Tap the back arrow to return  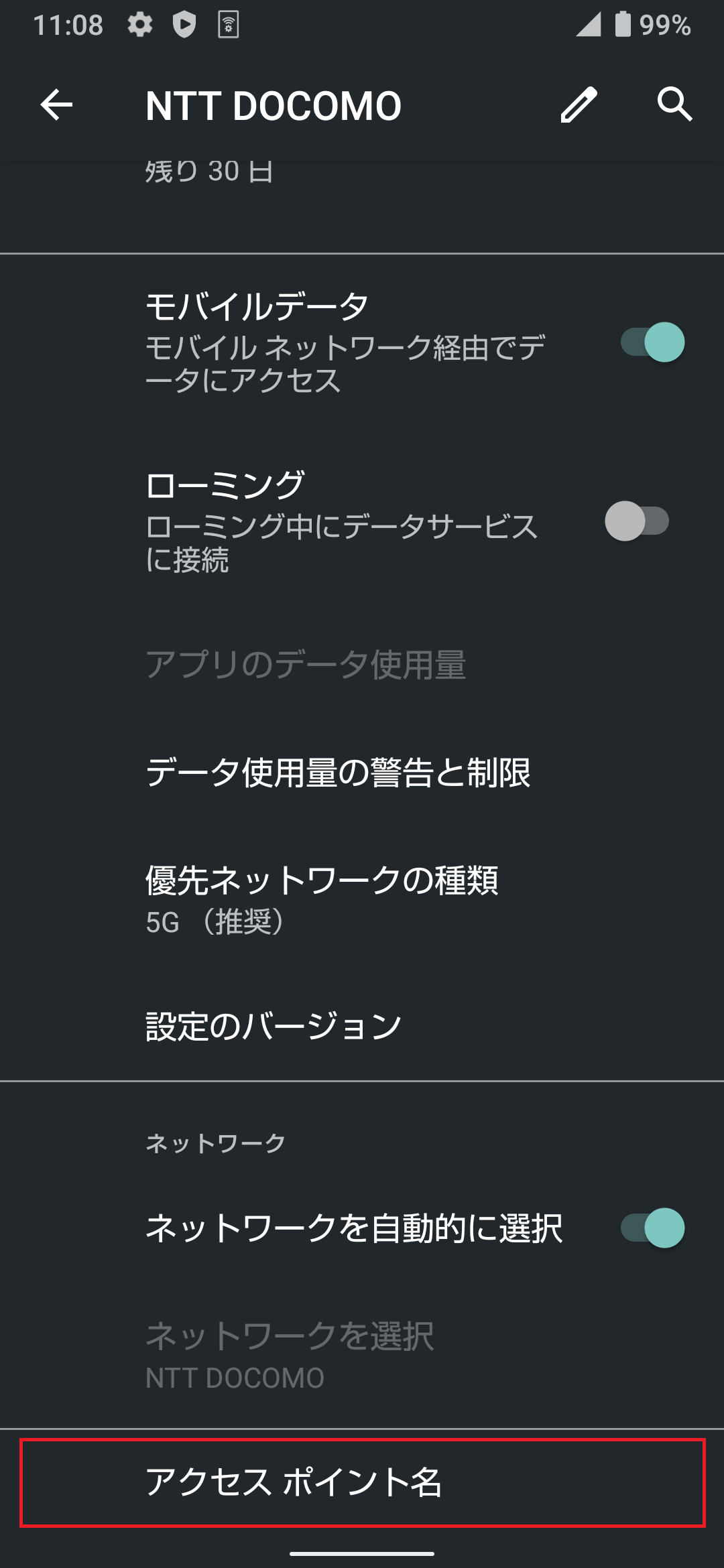click(56, 105)
